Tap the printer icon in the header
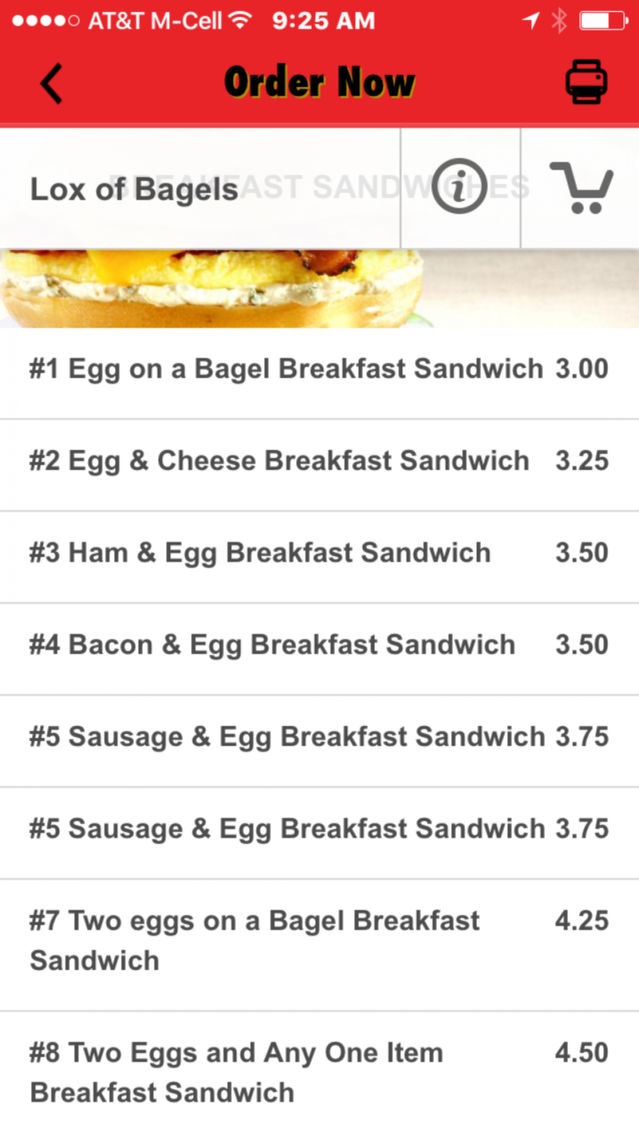639x1136 pixels. point(586,82)
